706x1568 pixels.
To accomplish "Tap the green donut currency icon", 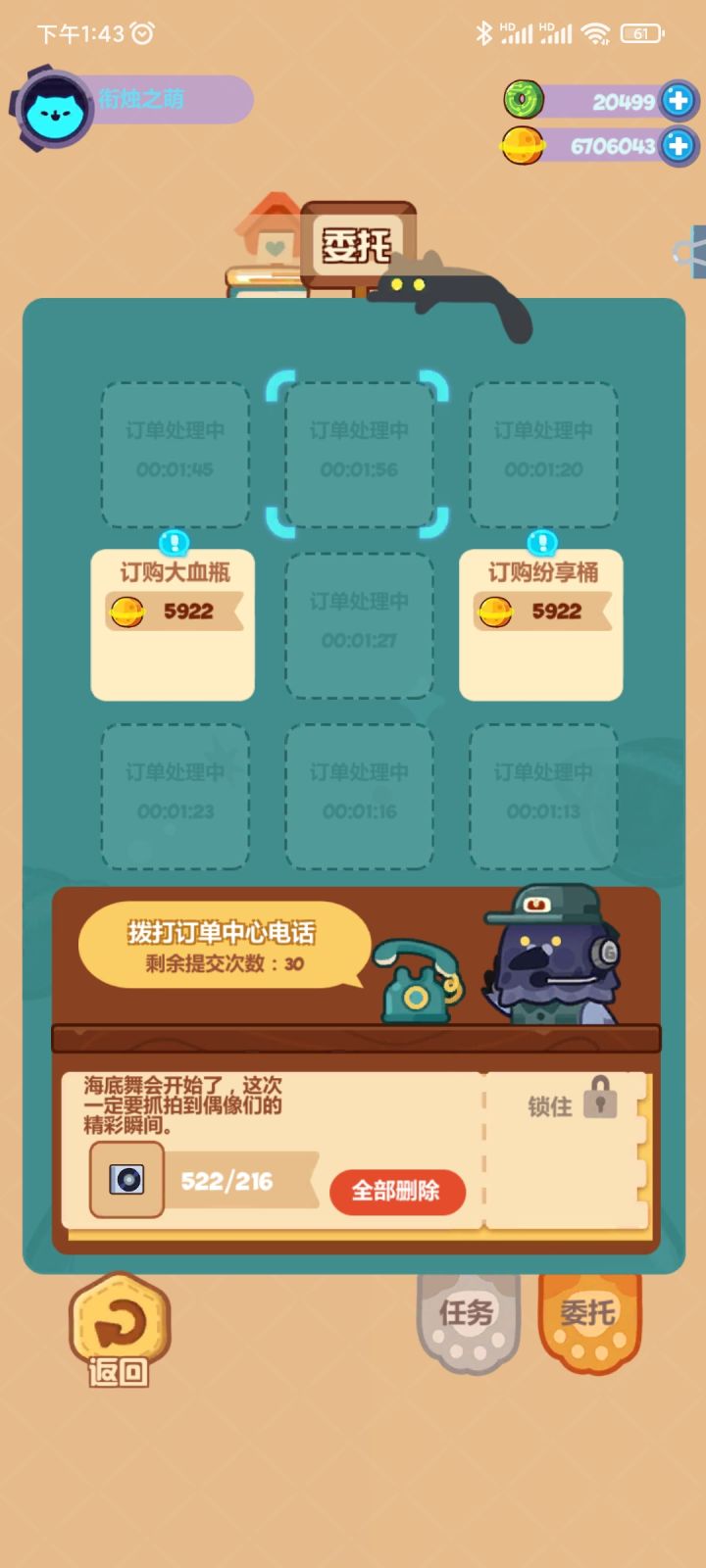I will pyautogui.click(x=525, y=100).
